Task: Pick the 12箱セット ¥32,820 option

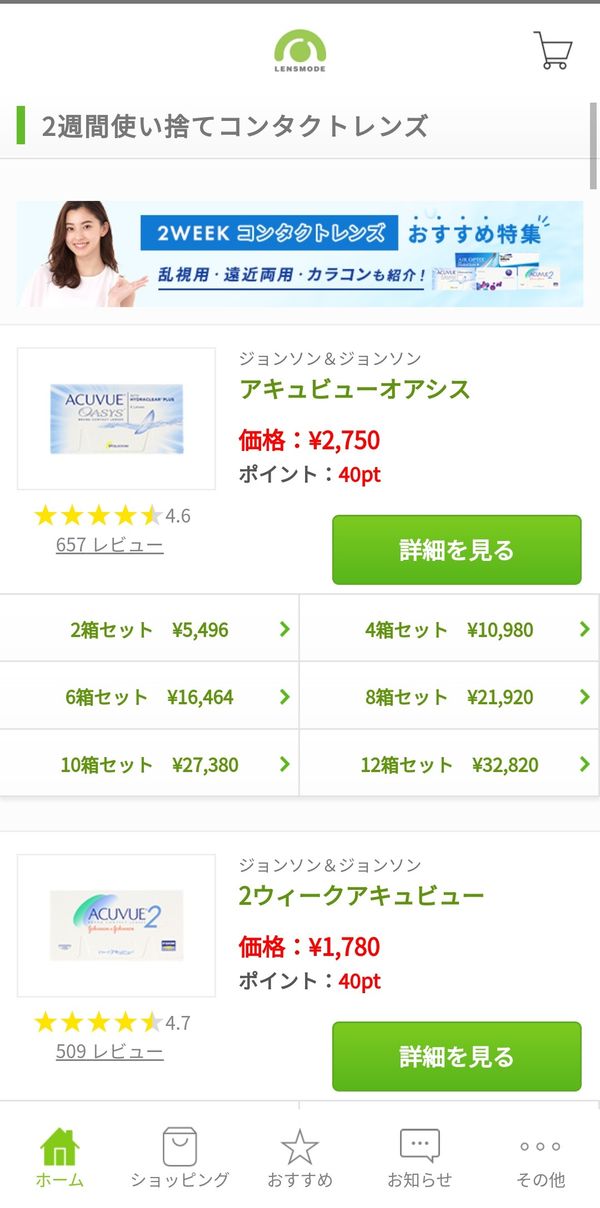Action: 449,765
